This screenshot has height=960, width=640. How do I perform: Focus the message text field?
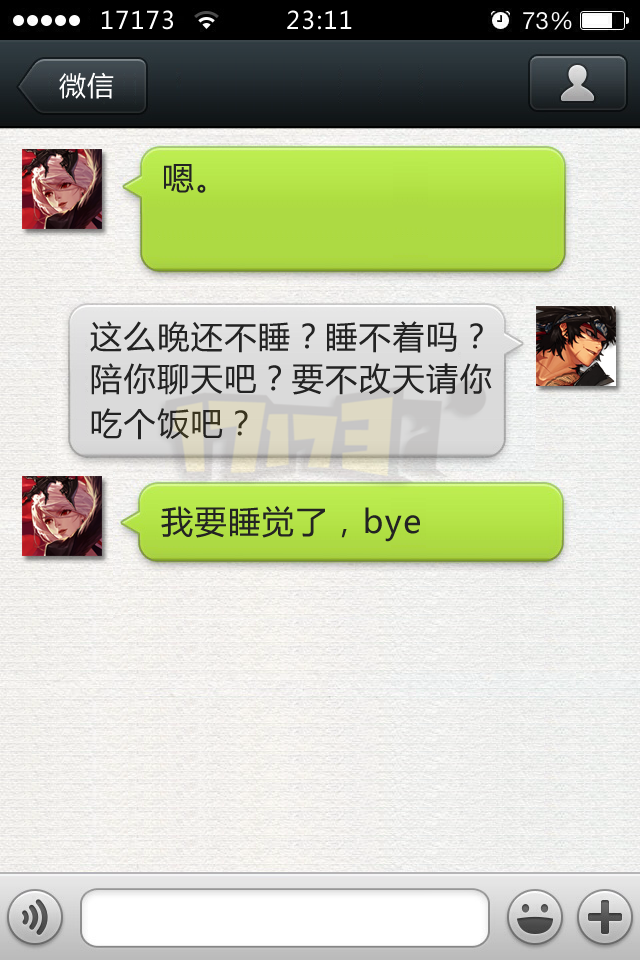(285, 917)
